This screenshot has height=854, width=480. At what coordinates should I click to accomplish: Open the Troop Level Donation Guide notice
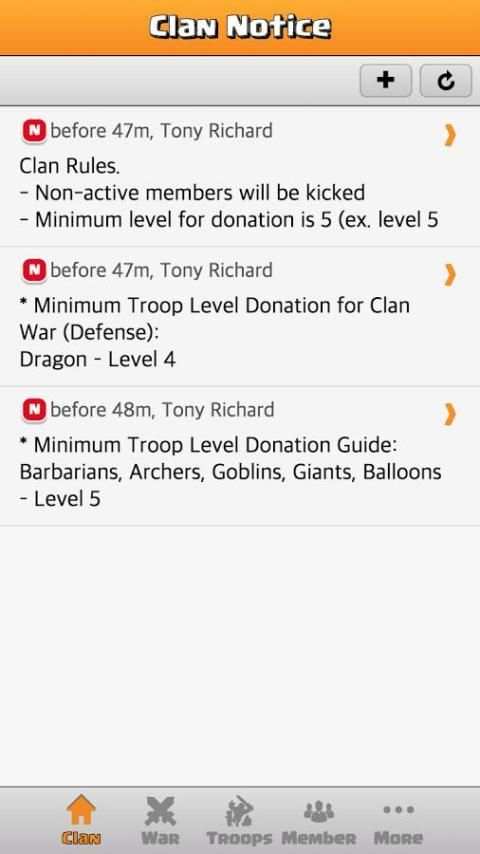[240, 456]
